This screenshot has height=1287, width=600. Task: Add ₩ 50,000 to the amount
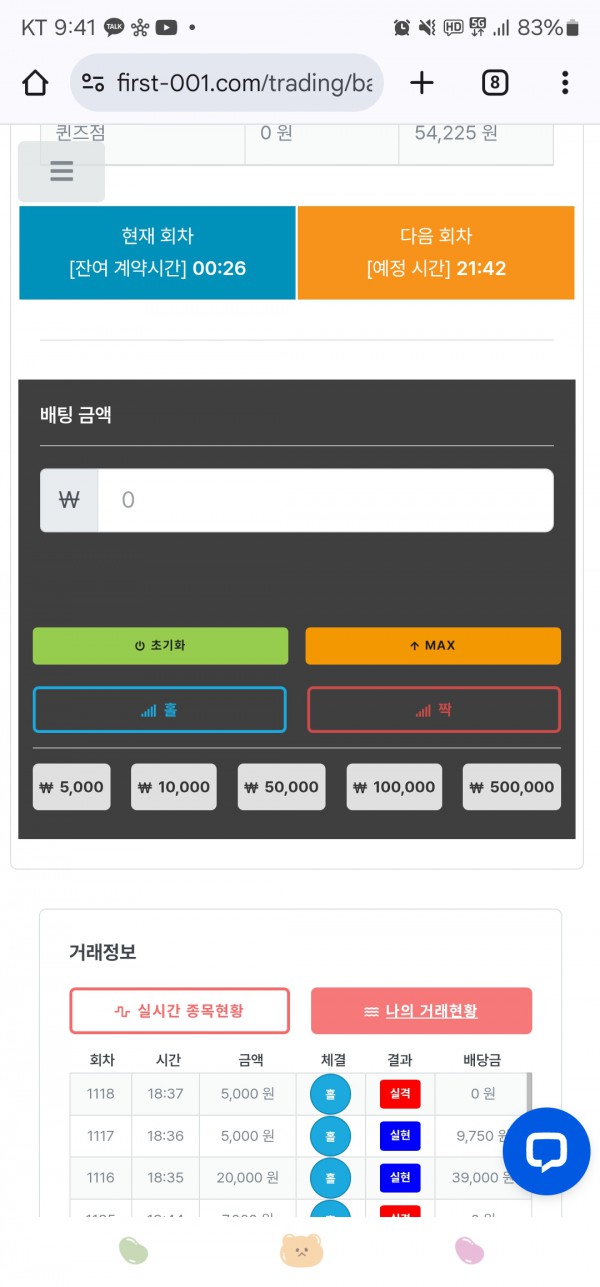coord(282,787)
